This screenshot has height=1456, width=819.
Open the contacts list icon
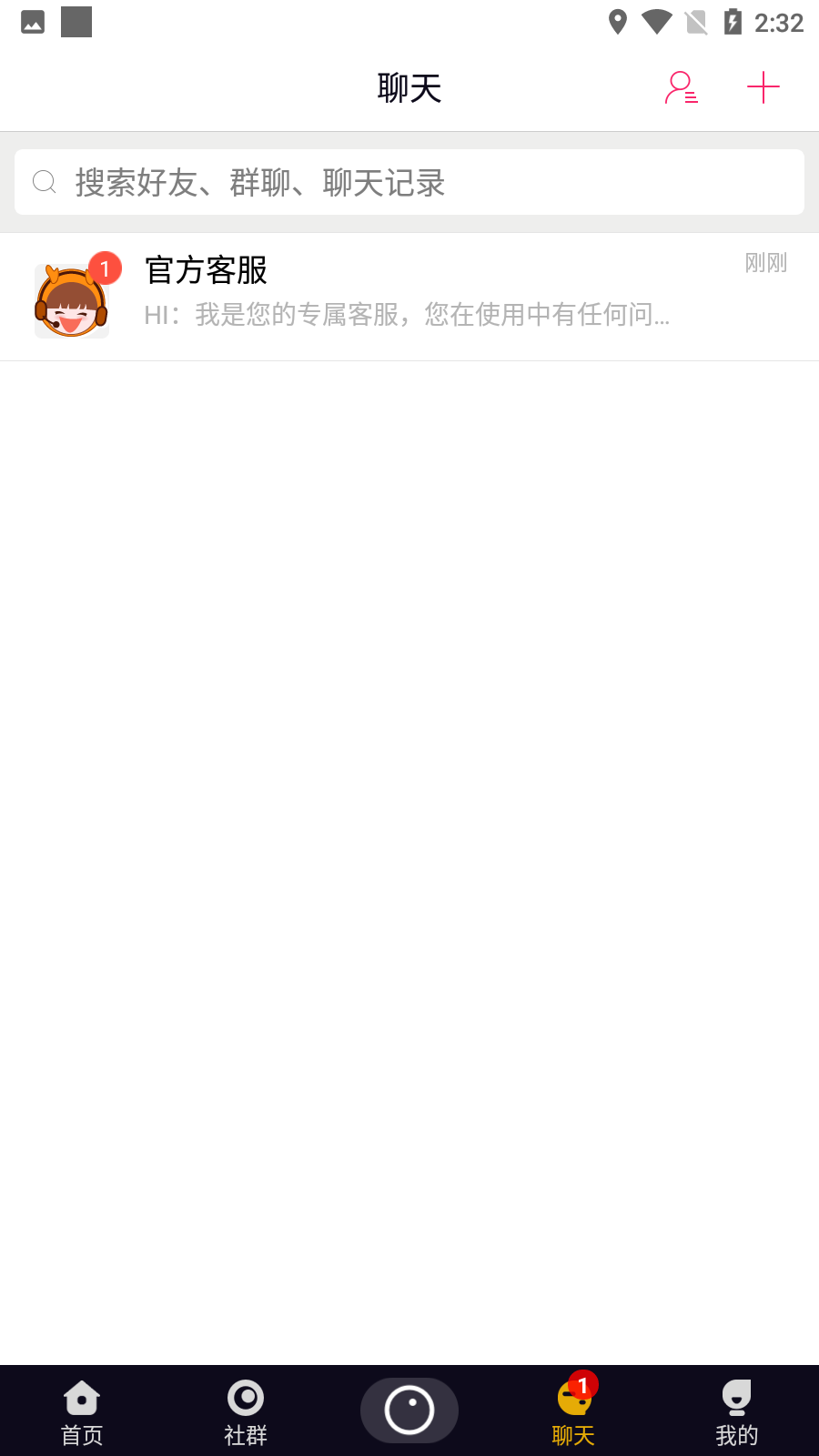682,88
